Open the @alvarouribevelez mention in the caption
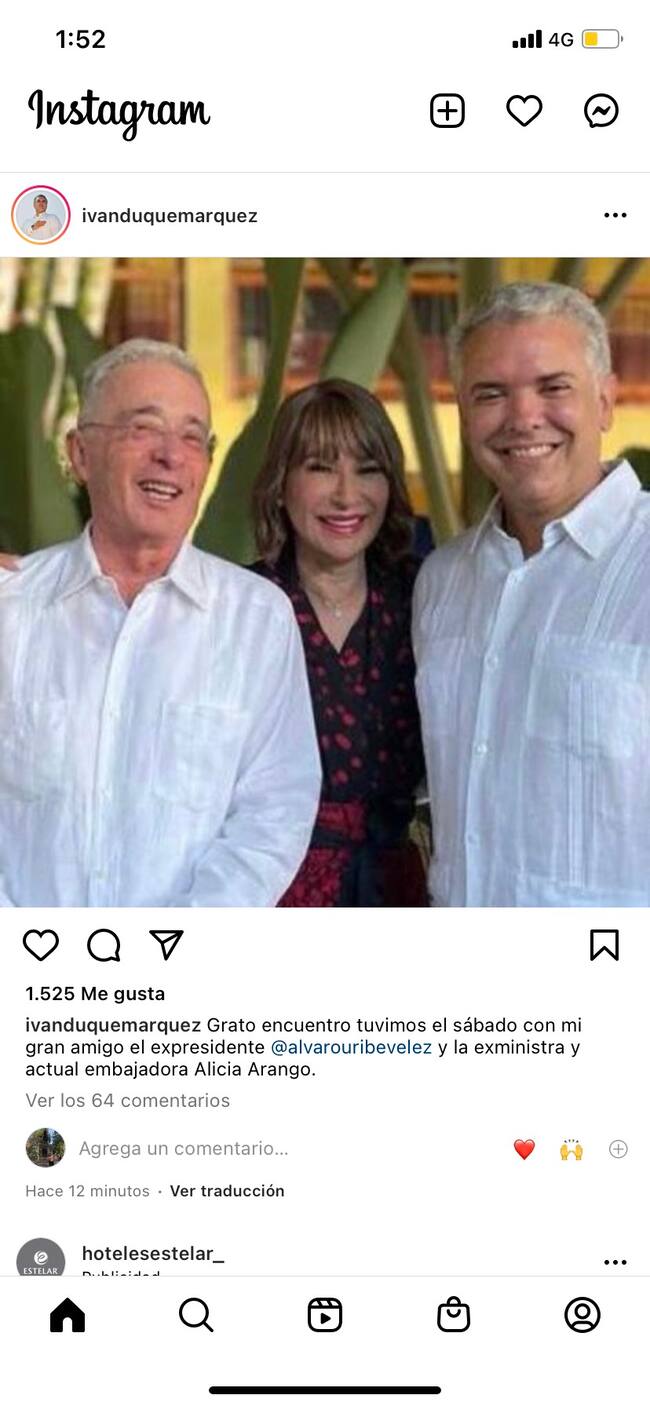This screenshot has width=650, height=1406. click(351, 1047)
